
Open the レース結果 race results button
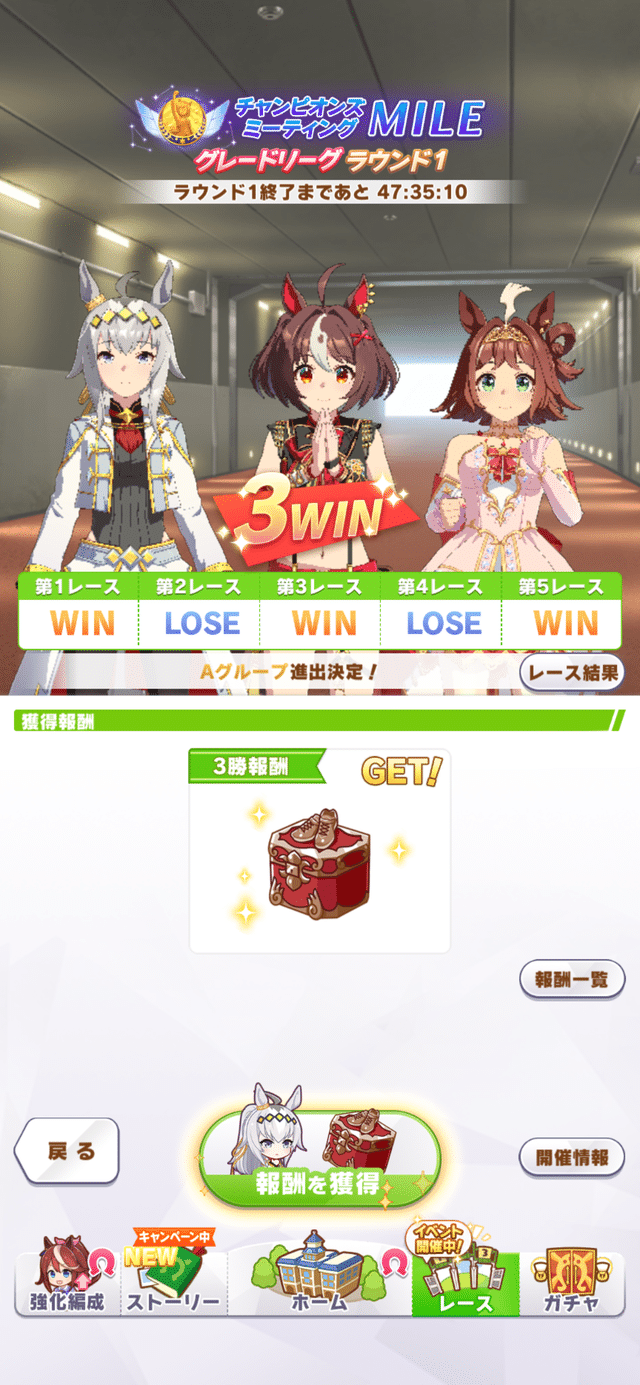point(572,672)
